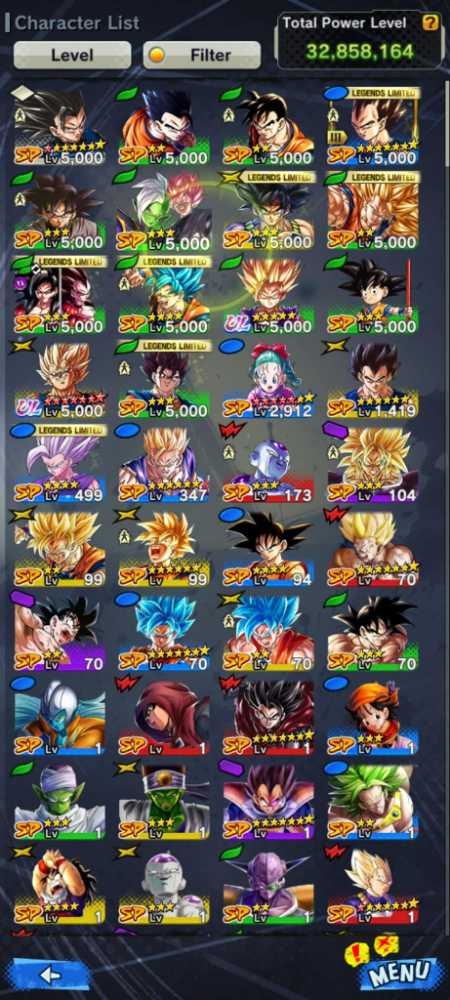Open the Zamasu and Goku Black card
The height and width of the screenshot is (1000, 450).
(x=163, y=210)
